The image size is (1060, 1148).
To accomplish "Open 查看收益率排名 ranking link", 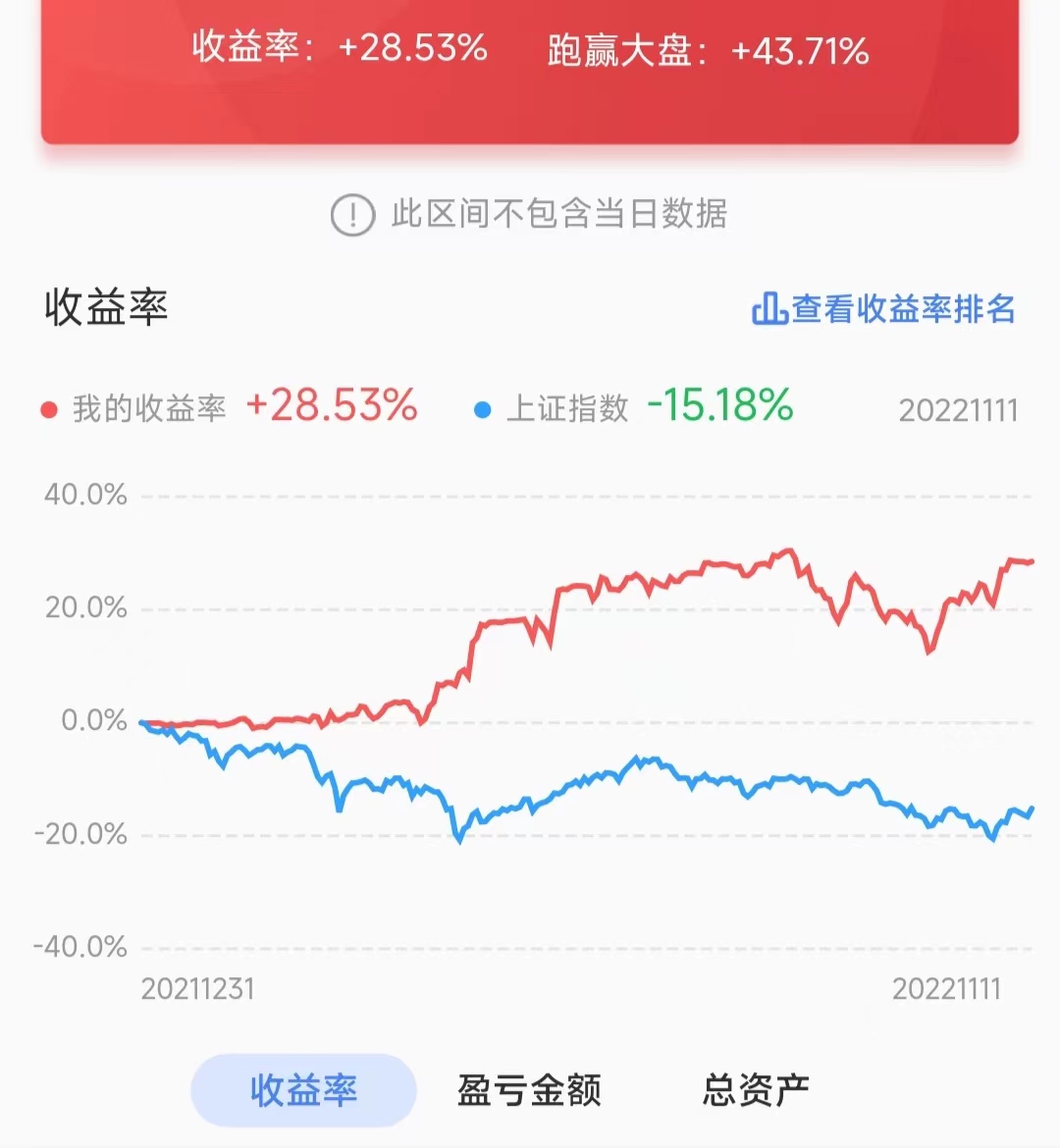I will 883,309.
